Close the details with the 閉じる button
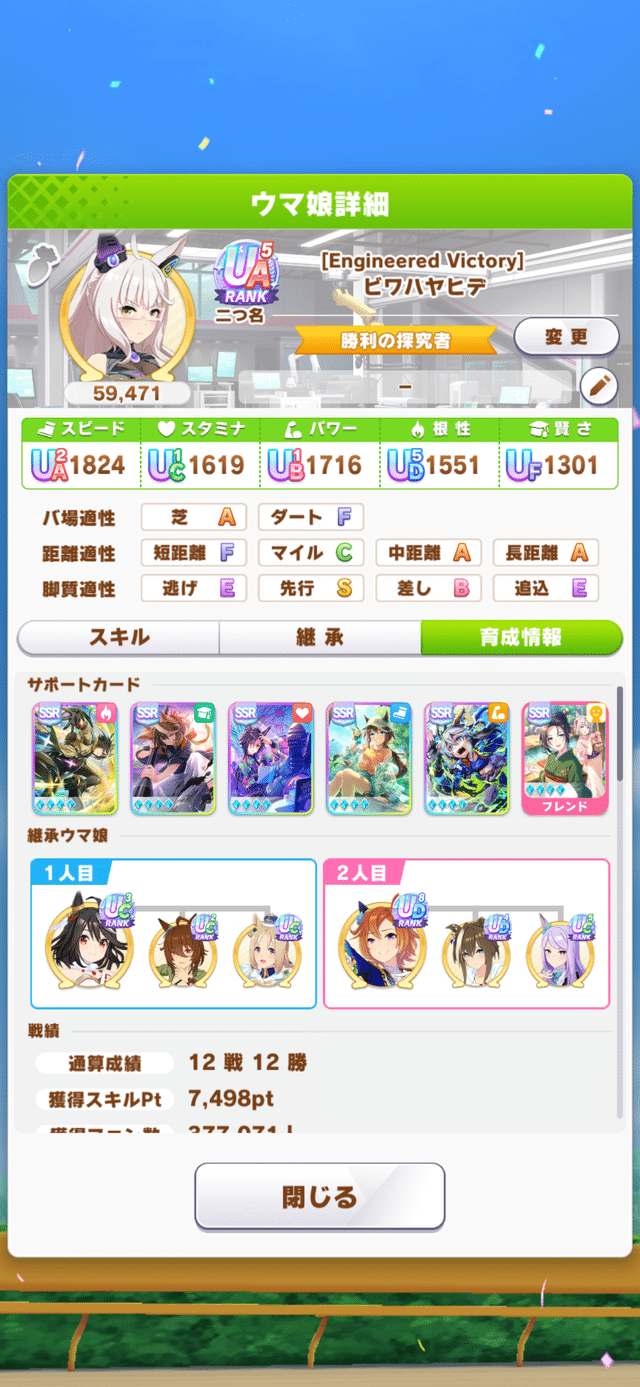 pyautogui.click(x=319, y=1196)
